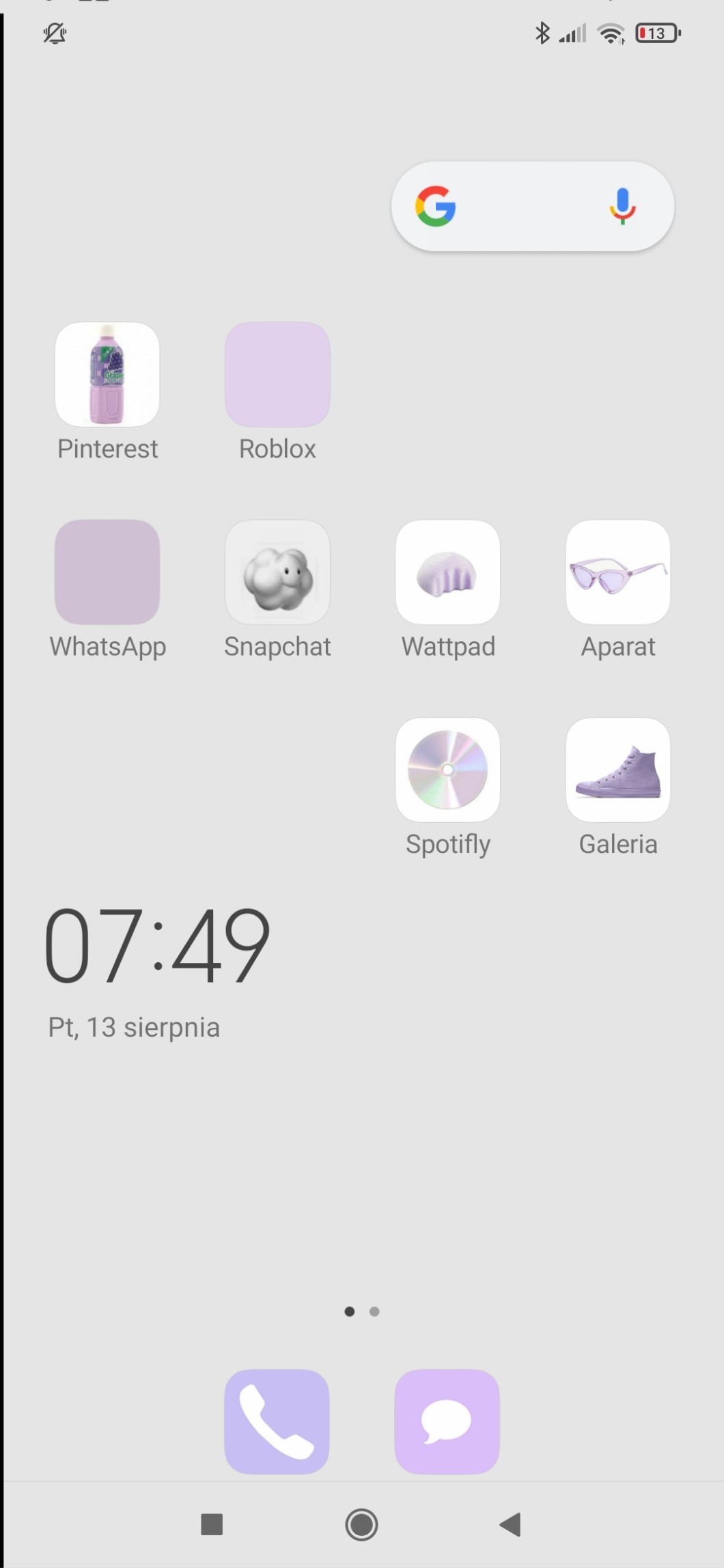Launch the Snapchat app

(x=277, y=572)
